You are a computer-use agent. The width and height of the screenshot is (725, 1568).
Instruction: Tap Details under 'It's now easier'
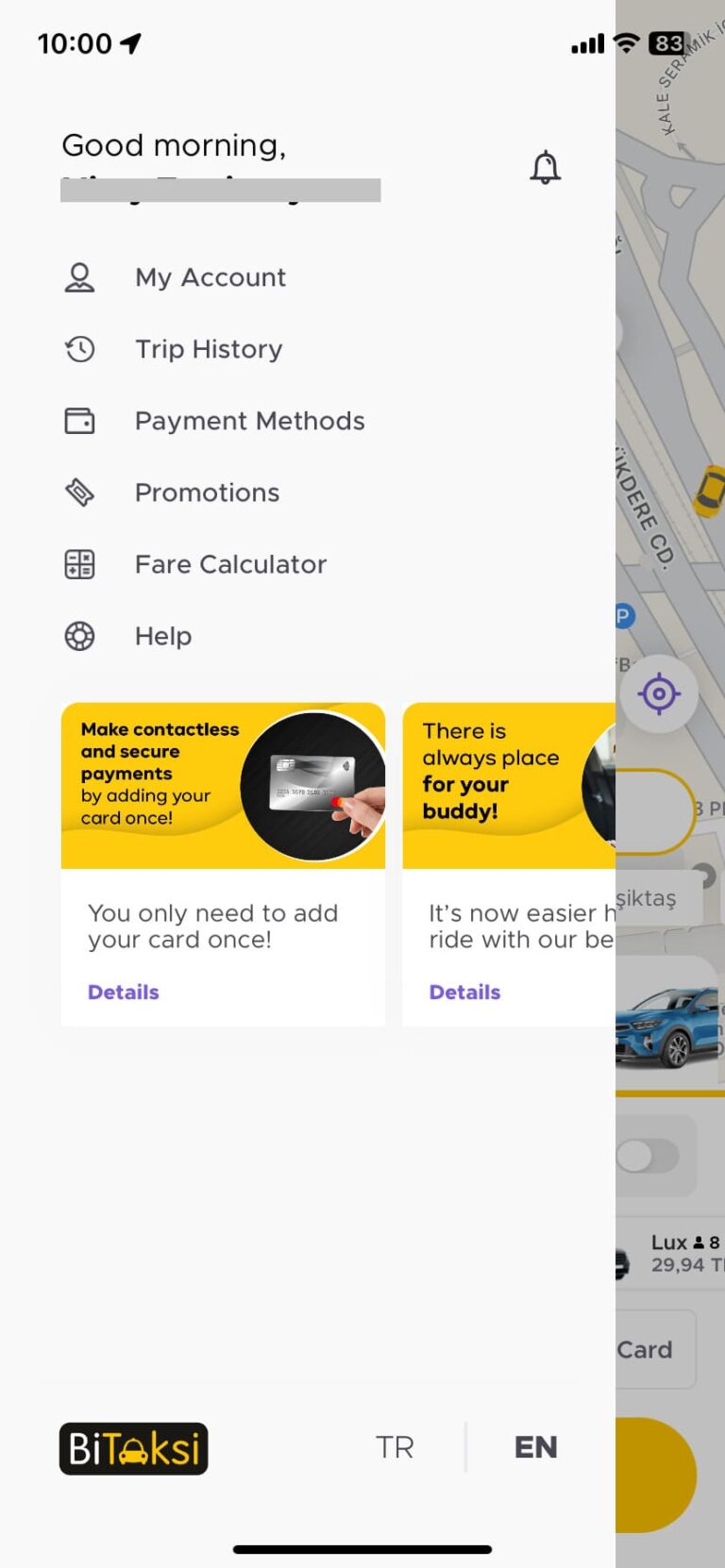point(464,992)
